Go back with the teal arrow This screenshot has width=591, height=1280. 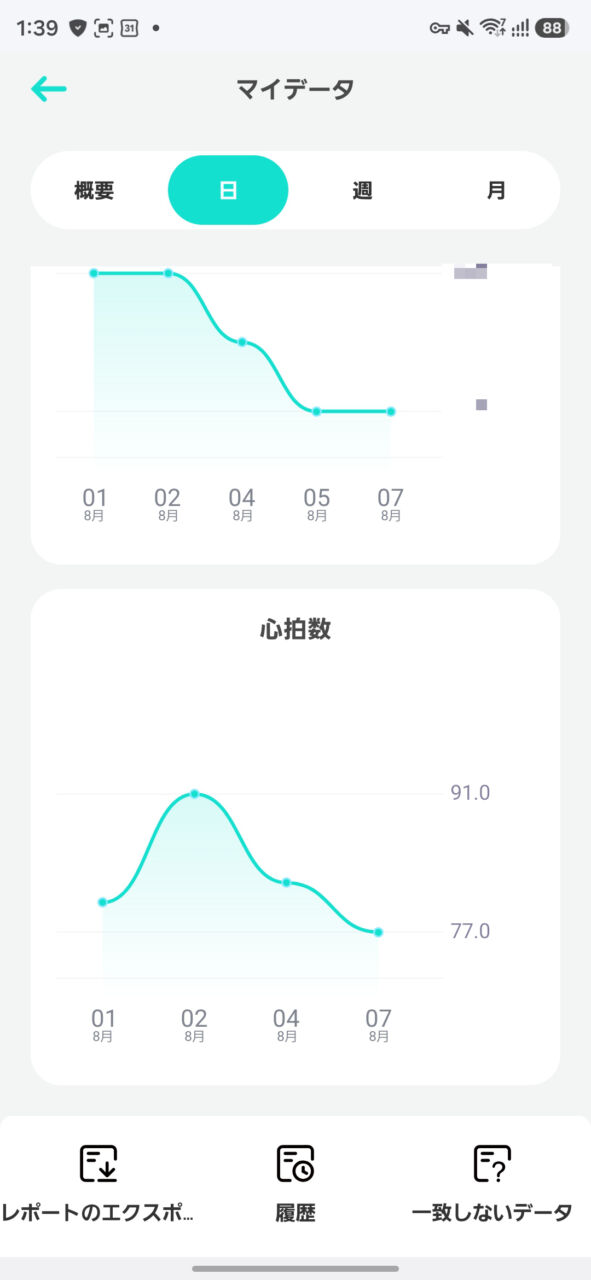[x=48, y=89]
